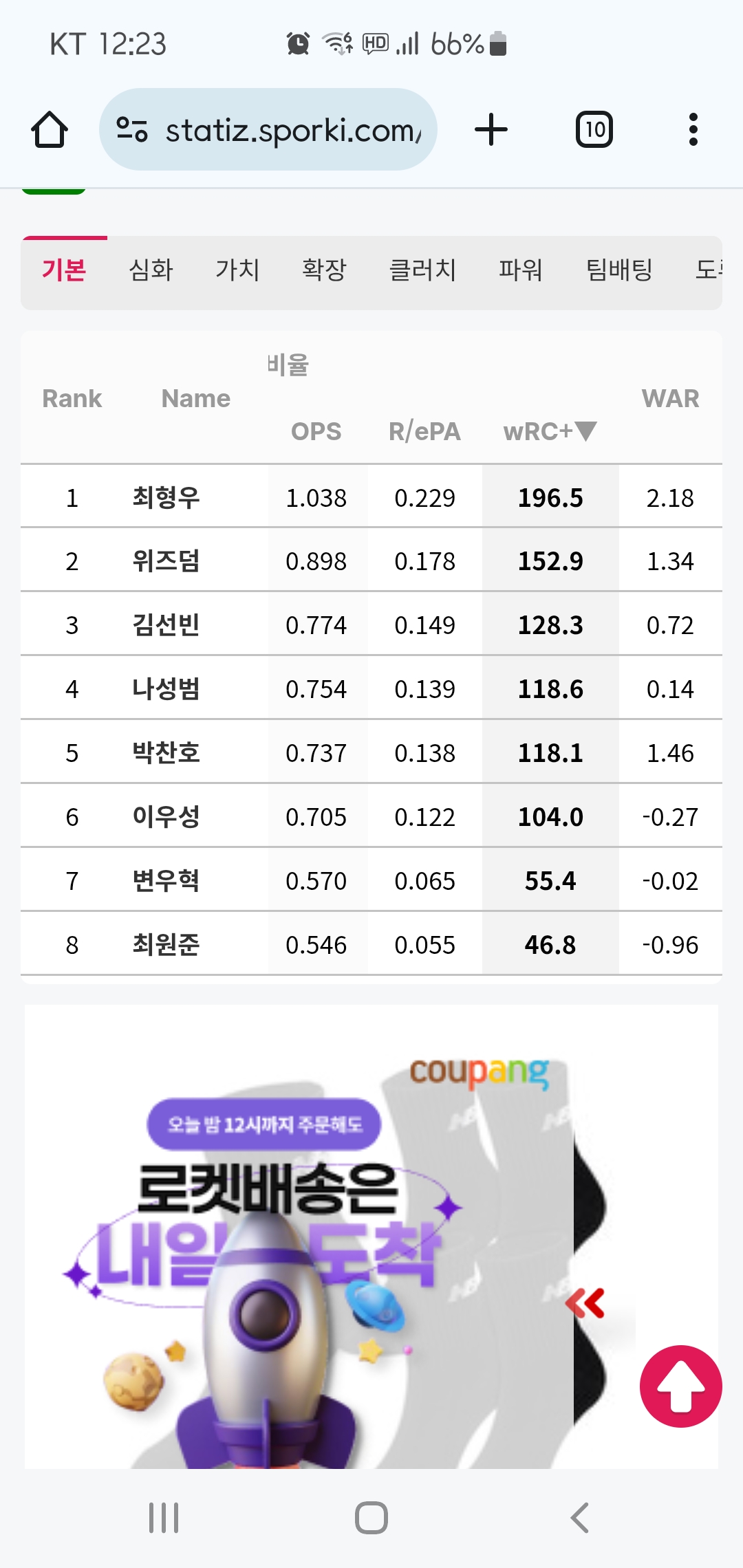Go back with the system back button
Viewport: 743px width, 1568px height.
coord(579,1518)
